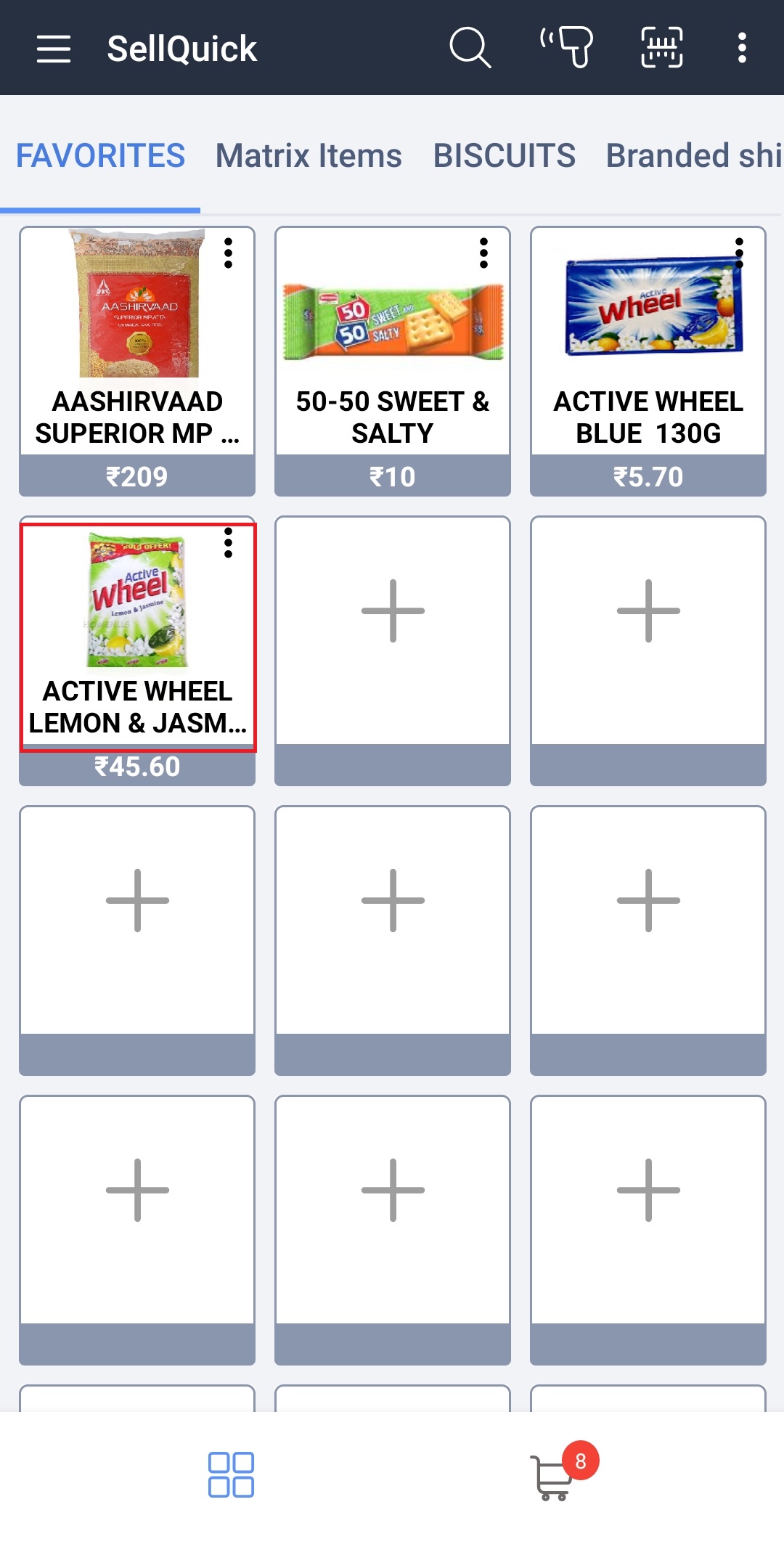Open options for Aashirvaad Superior MP
Viewport: 784px width, 1547px height.
pyautogui.click(x=228, y=253)
